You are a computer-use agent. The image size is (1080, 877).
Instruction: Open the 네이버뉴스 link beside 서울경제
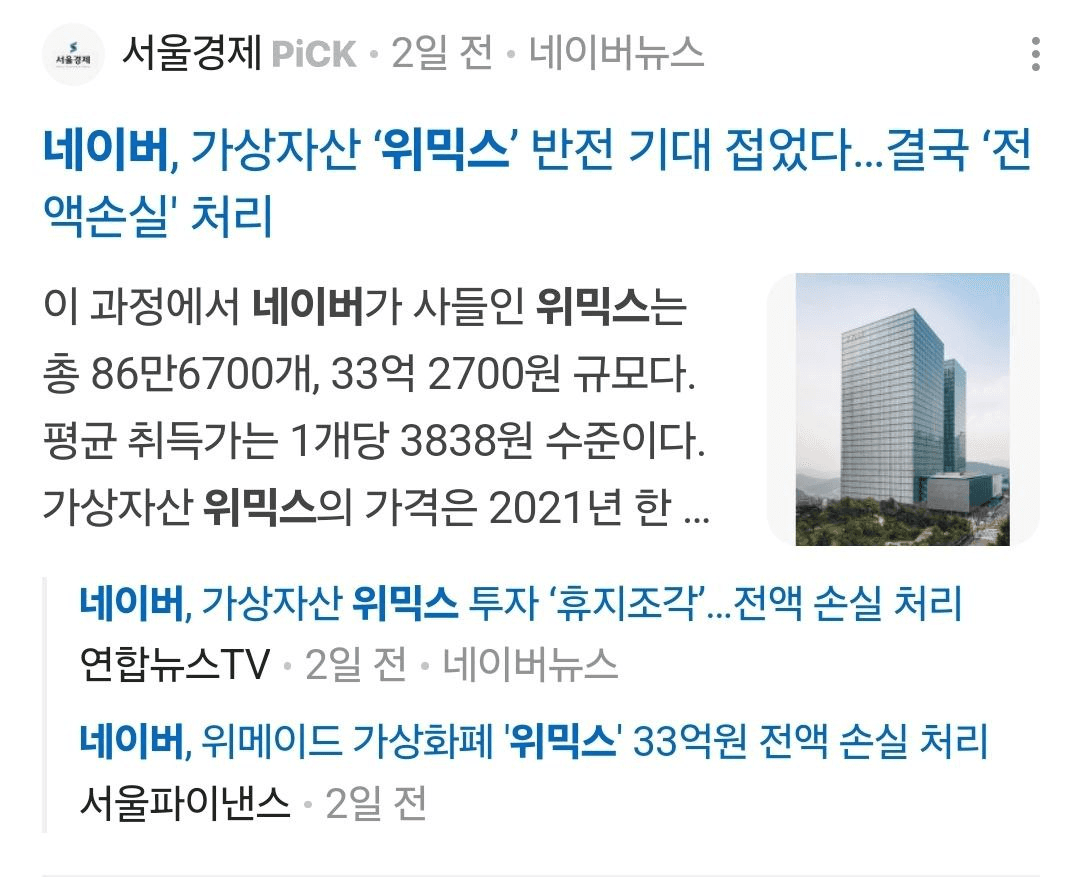[x=616, y=53]
